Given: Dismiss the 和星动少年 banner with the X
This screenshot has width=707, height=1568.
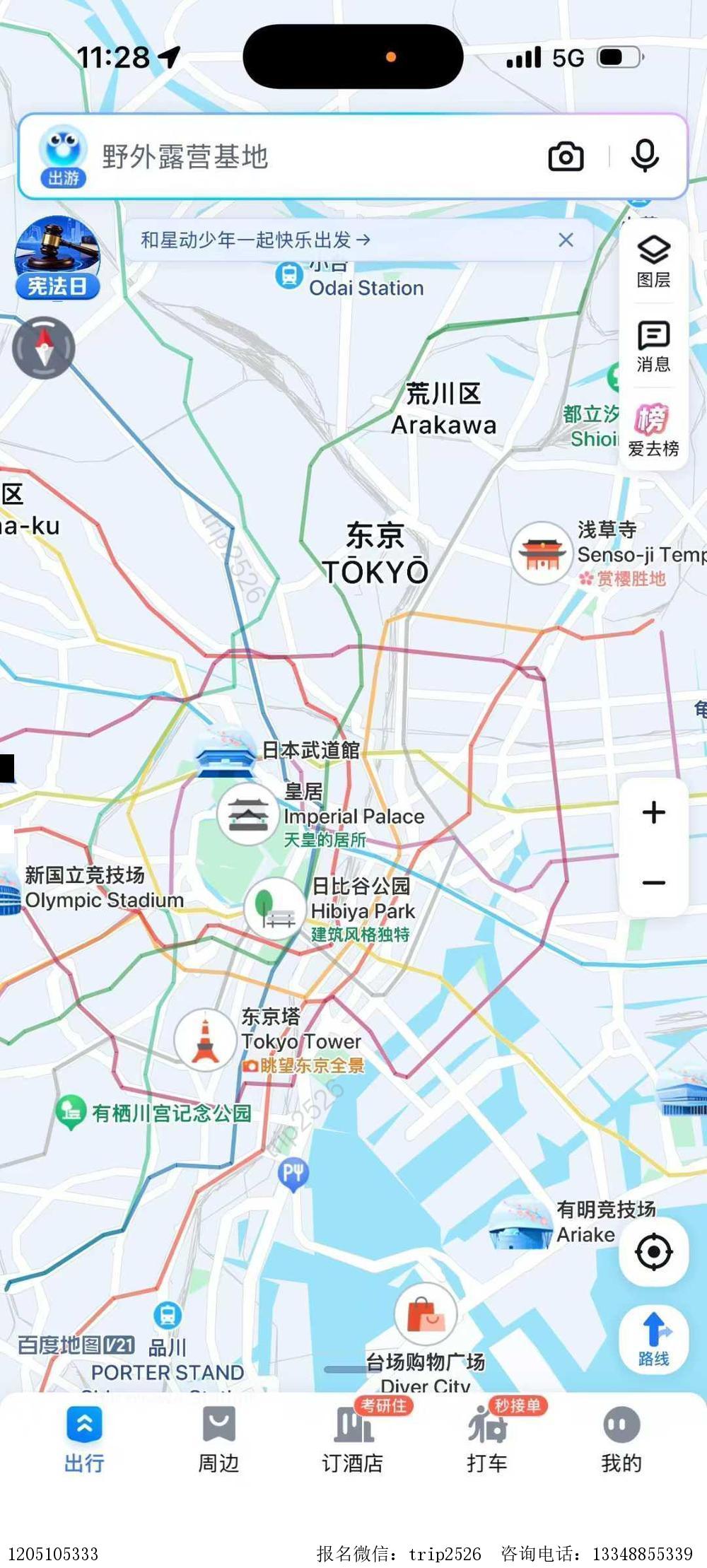Looking at the screenshot, I should point(566,240).
